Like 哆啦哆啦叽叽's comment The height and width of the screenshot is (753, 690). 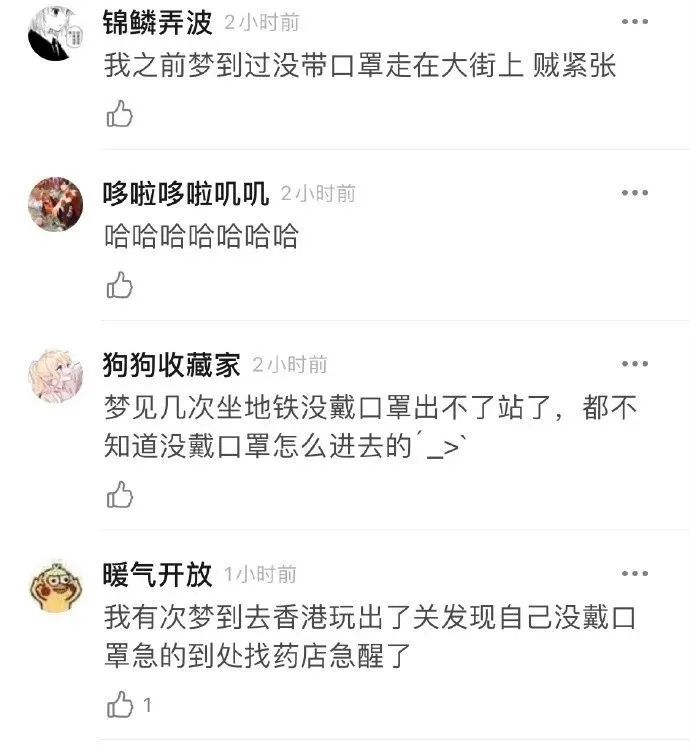120,285
